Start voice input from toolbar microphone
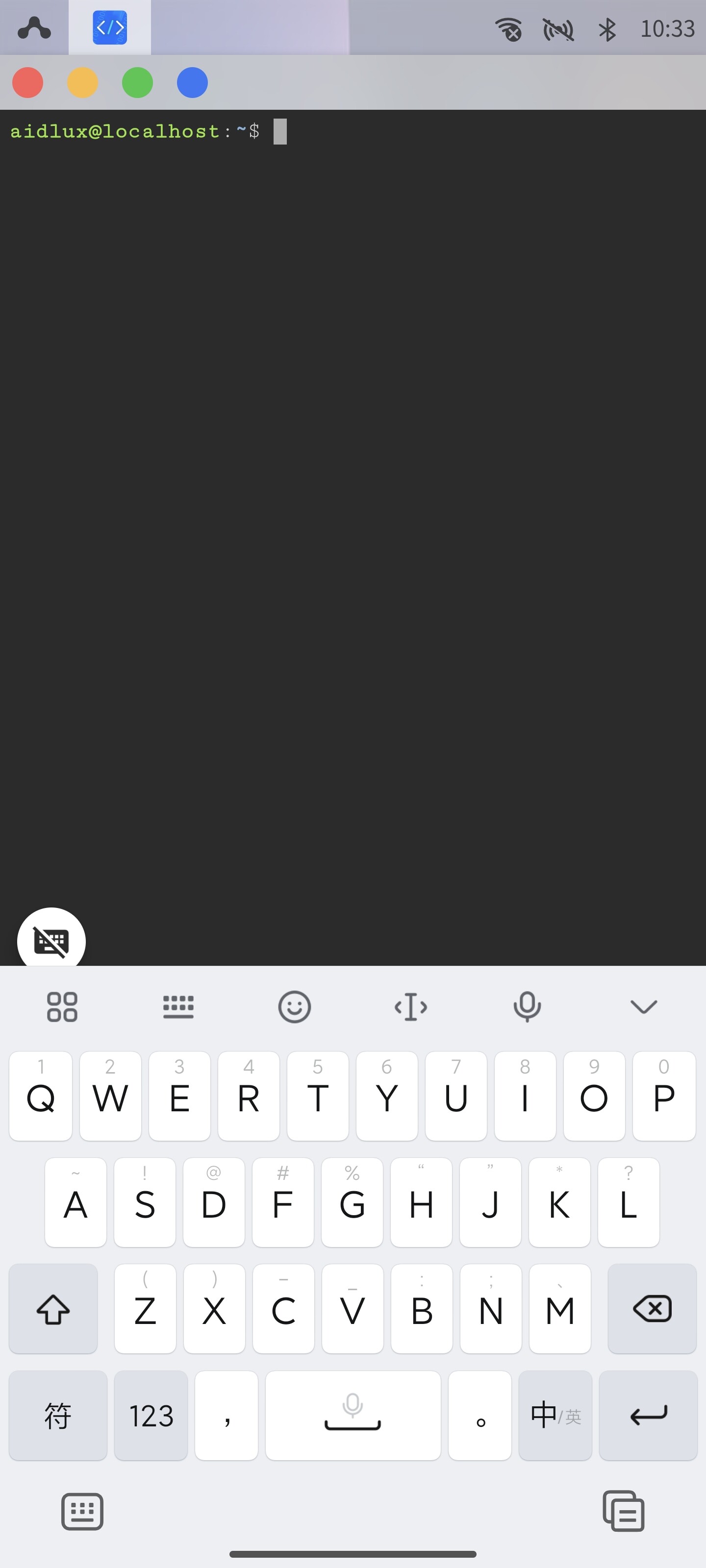 tap(527, 1006)
